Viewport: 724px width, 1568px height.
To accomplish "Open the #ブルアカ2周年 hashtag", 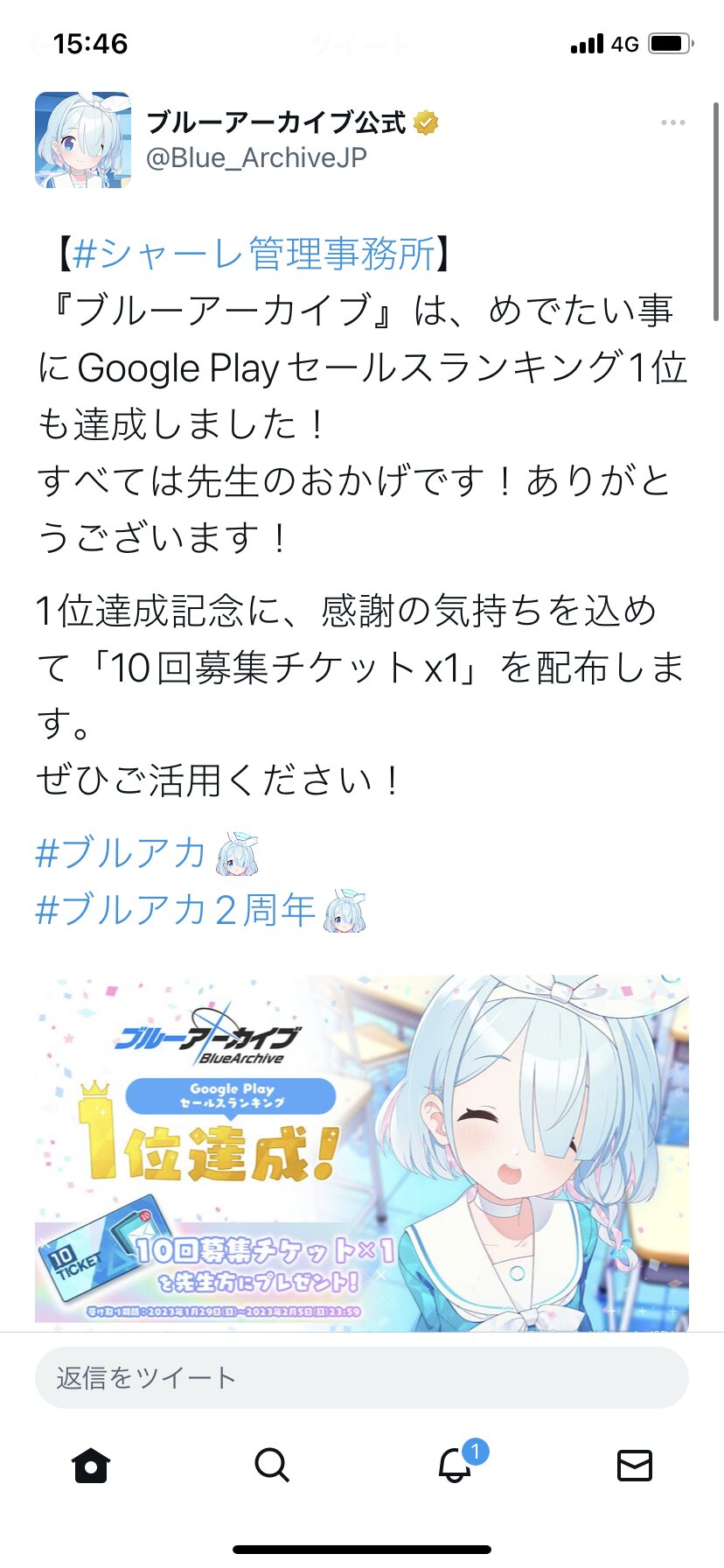I will coord(175,910).
